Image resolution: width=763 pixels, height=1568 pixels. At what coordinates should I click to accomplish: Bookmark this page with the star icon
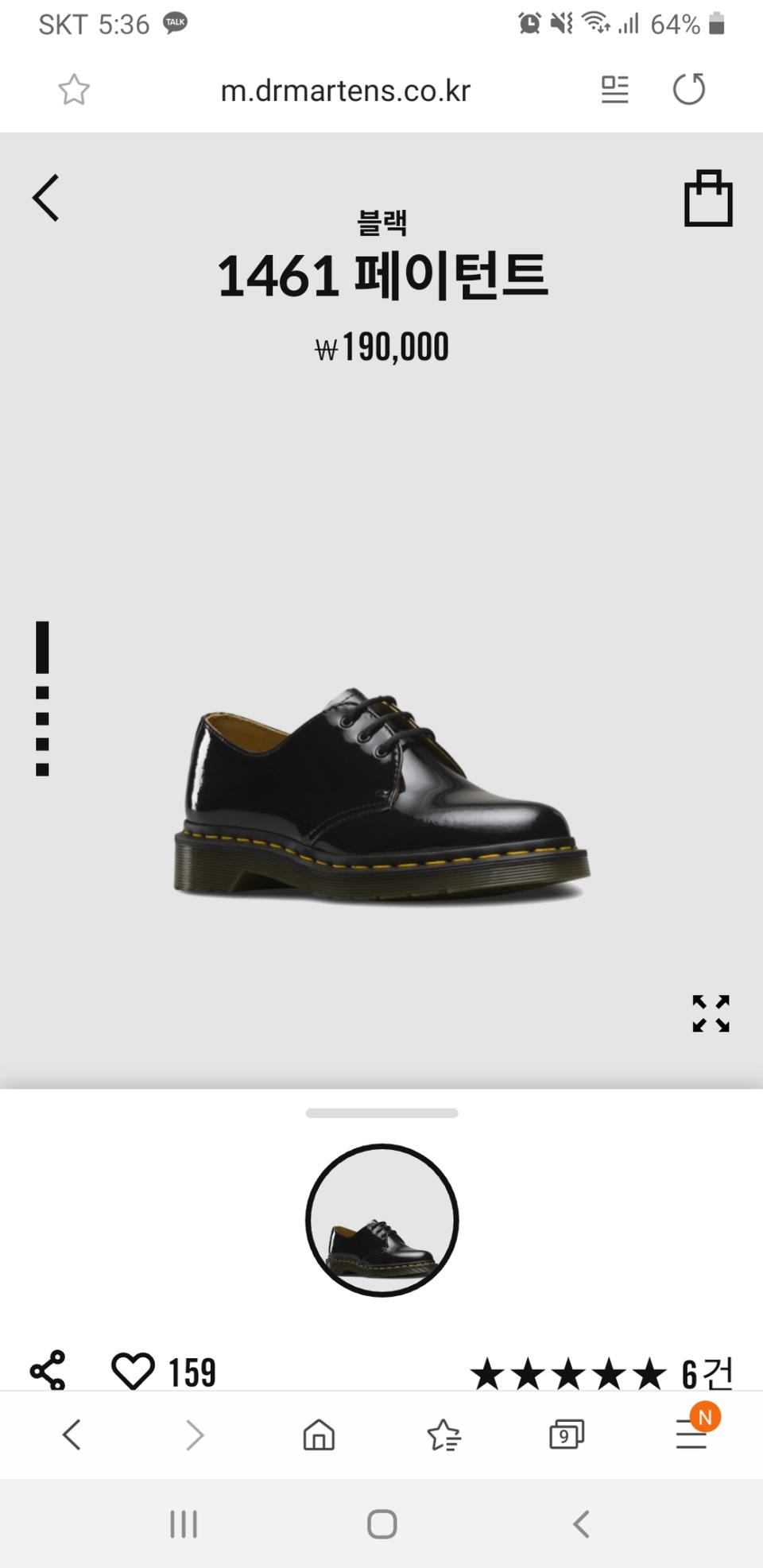pos(74,90)
